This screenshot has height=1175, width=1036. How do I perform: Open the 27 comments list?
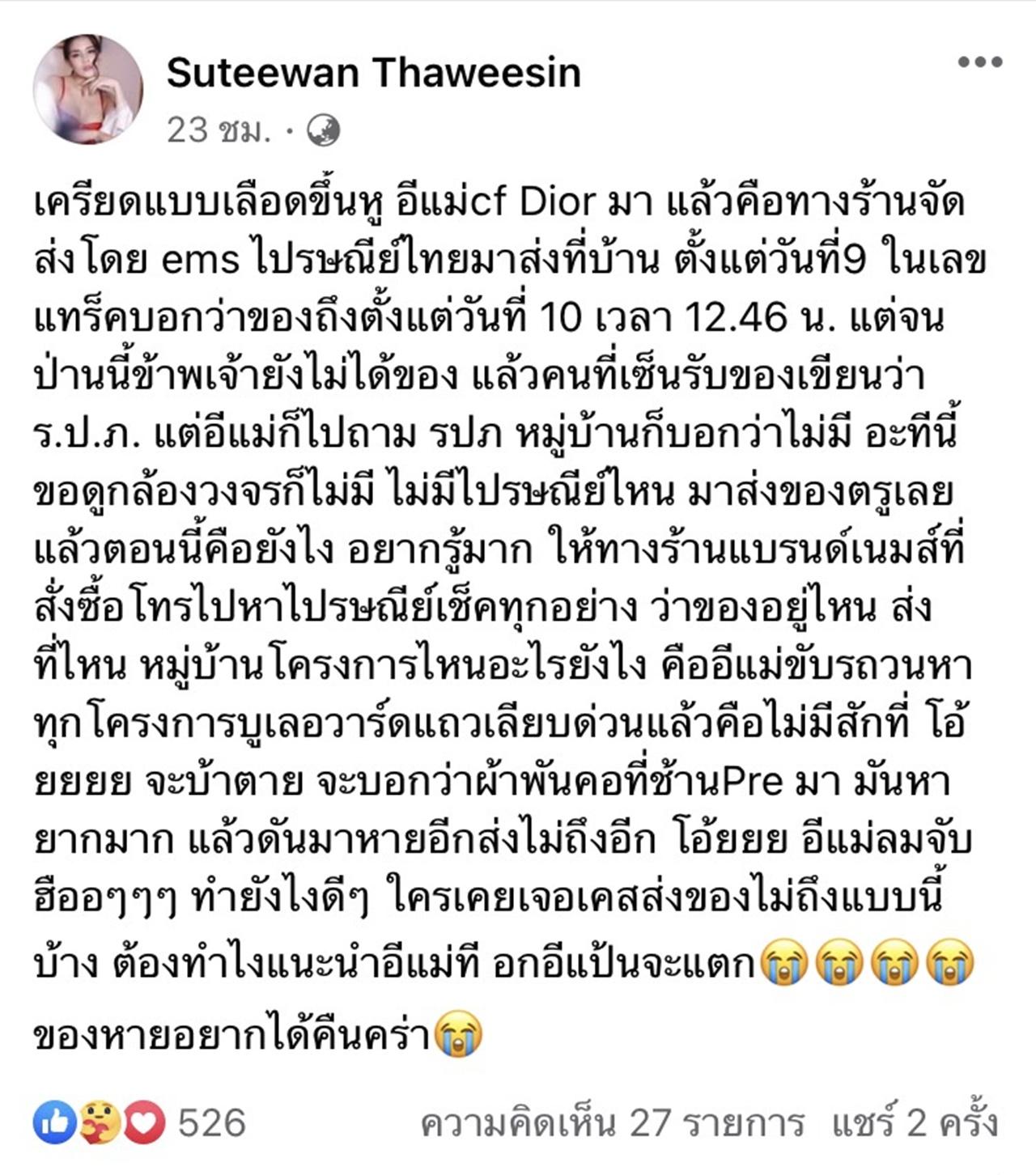pyautogui.click(x=612, y=1123)
